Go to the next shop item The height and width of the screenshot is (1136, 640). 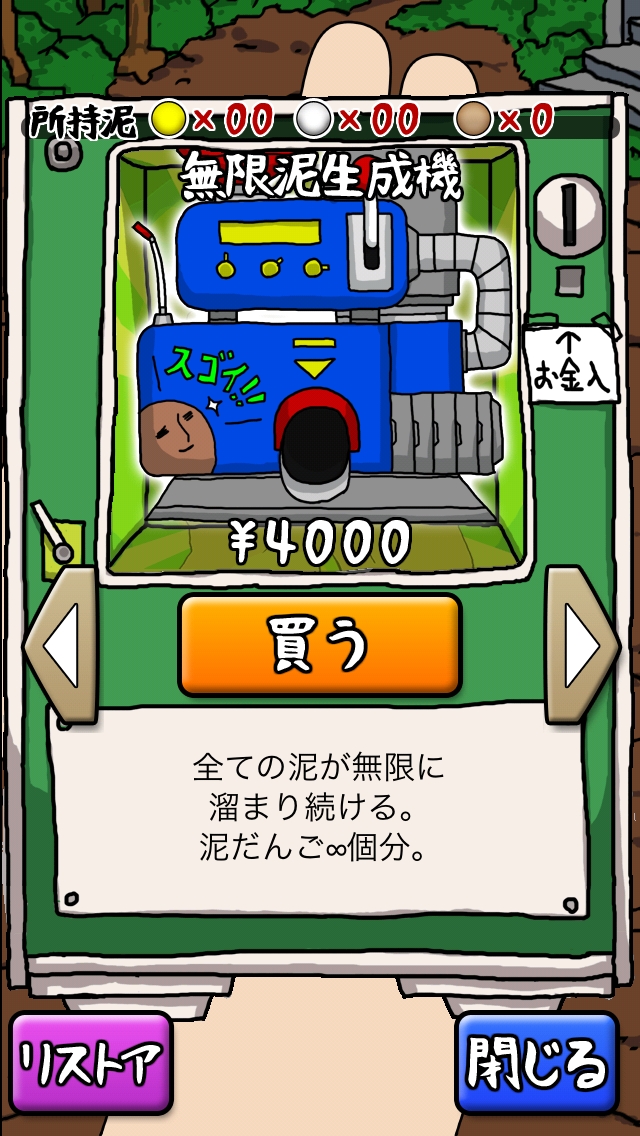pyautogui.click(x=581, y=645)
